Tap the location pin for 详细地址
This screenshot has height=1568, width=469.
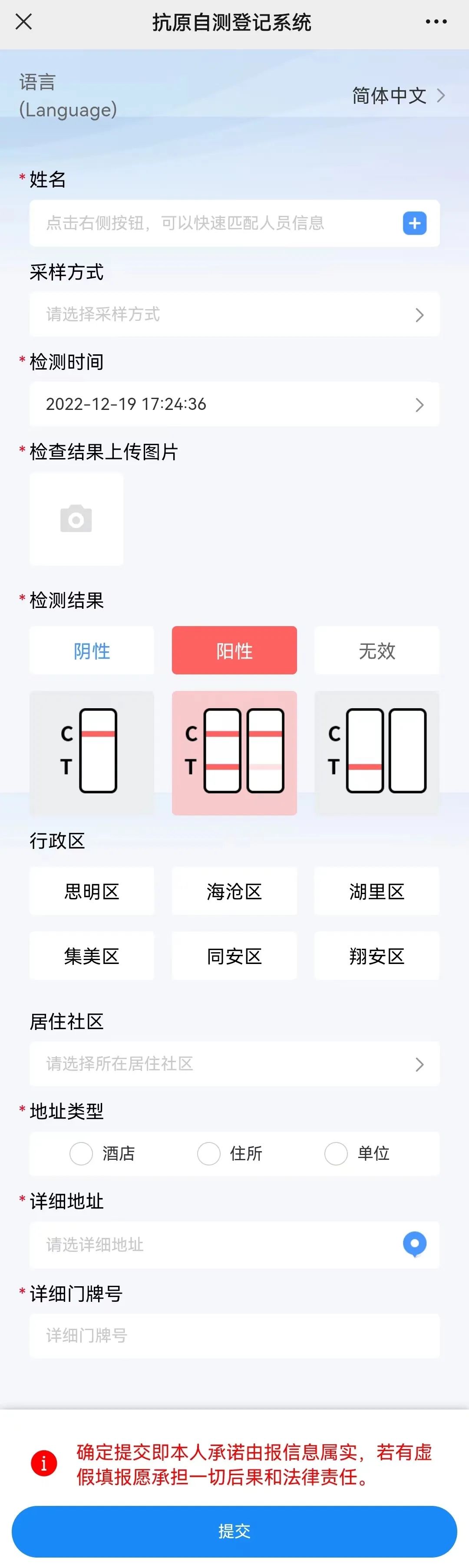click(x=414, y=1244)
